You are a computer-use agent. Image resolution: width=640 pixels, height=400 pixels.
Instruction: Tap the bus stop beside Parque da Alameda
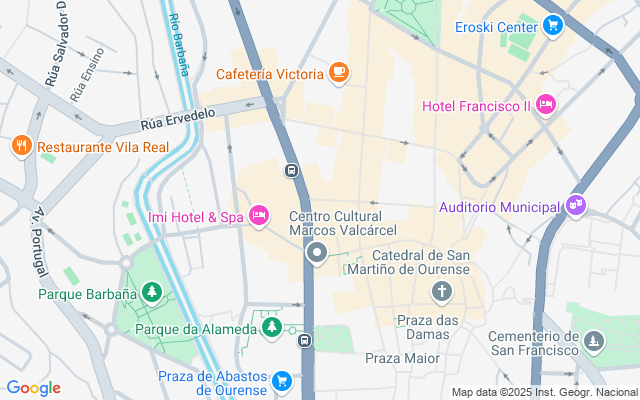click(304, 340)
